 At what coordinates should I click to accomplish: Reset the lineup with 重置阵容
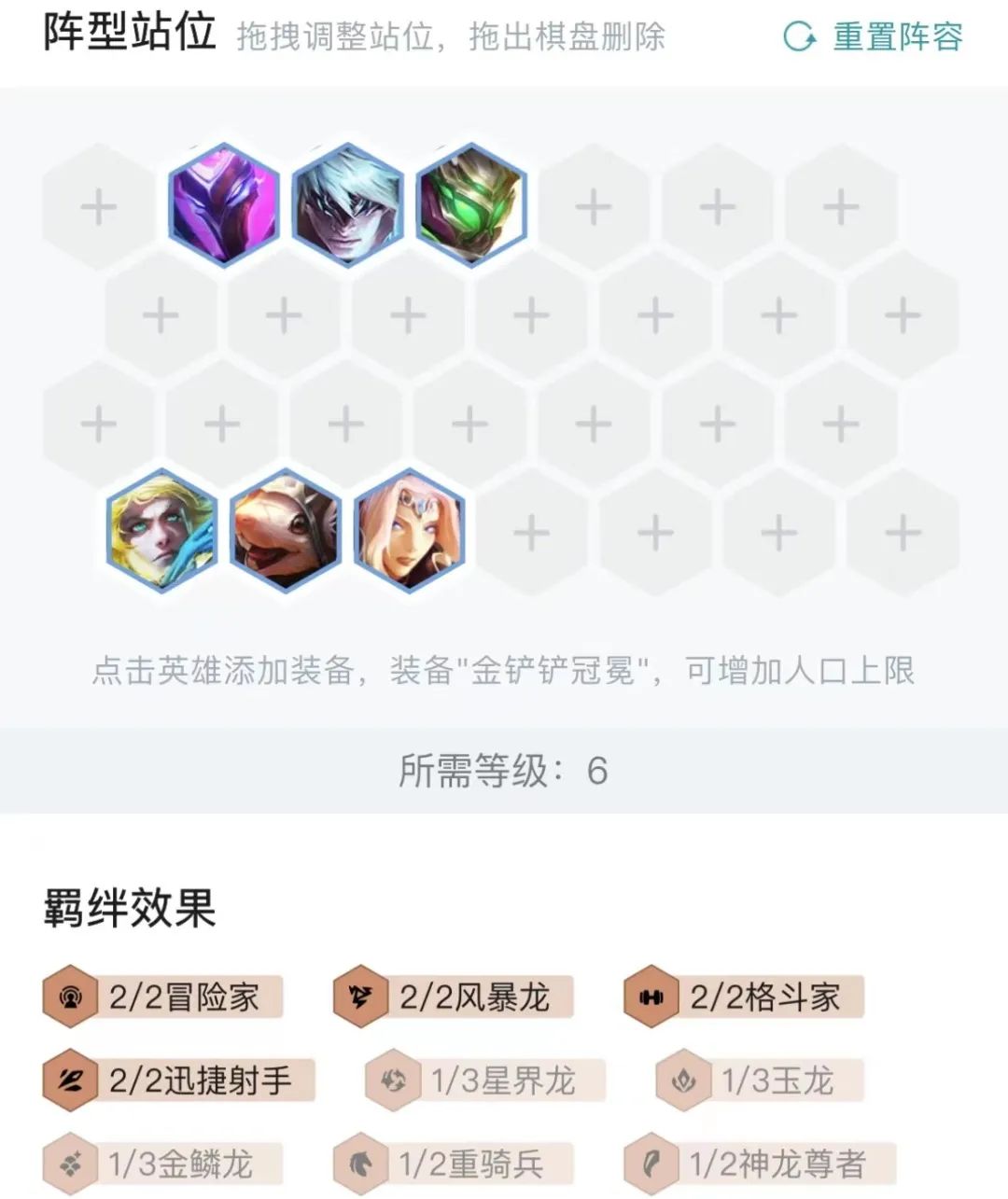pyautogui.click(x=874, y=37)
